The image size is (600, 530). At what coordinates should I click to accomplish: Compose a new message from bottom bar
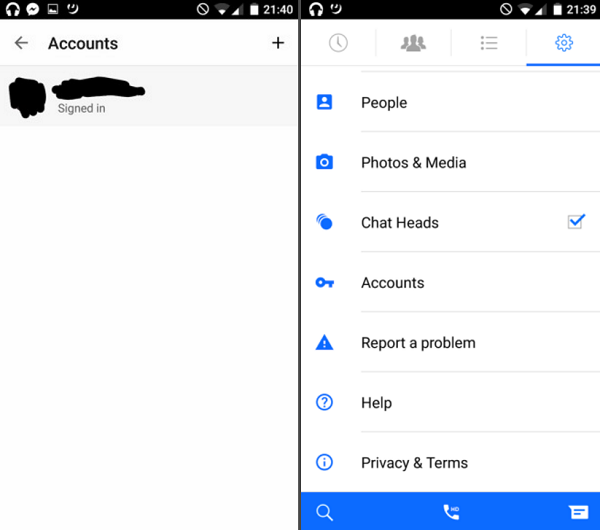(x=577, y=512)
